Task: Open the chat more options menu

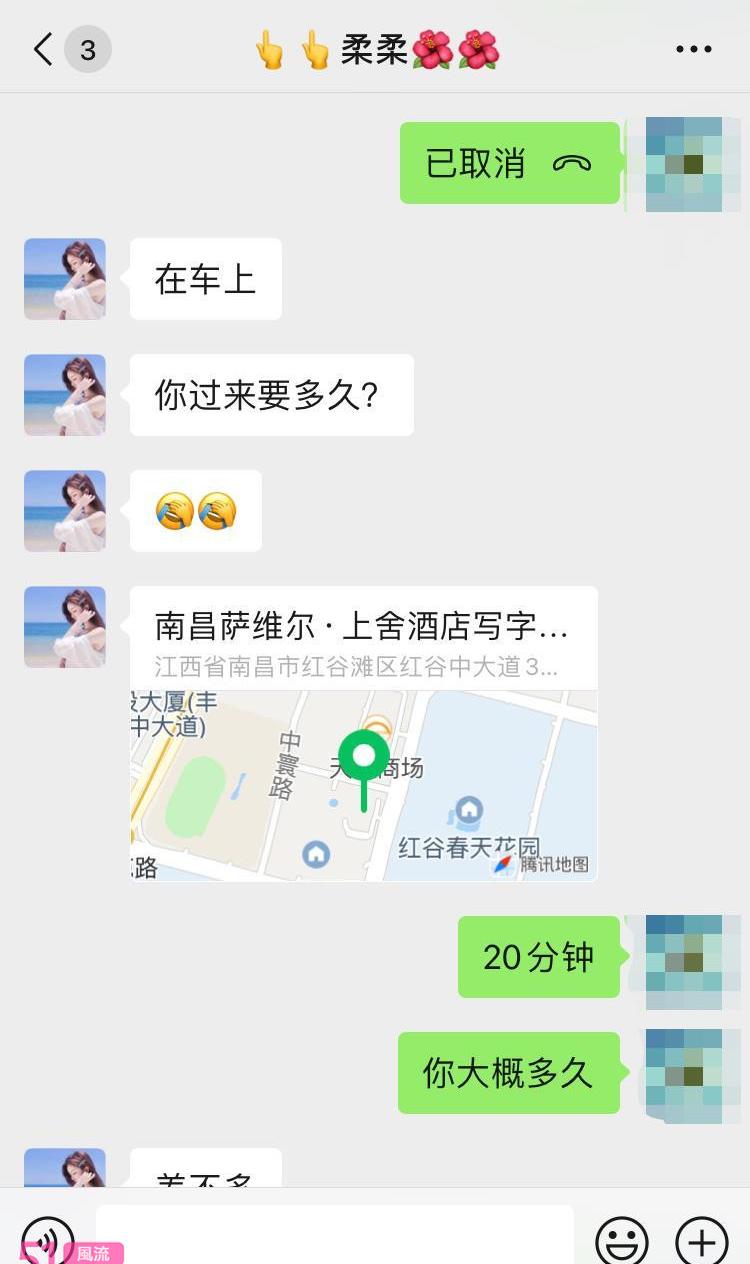Action: coord(691,48)
